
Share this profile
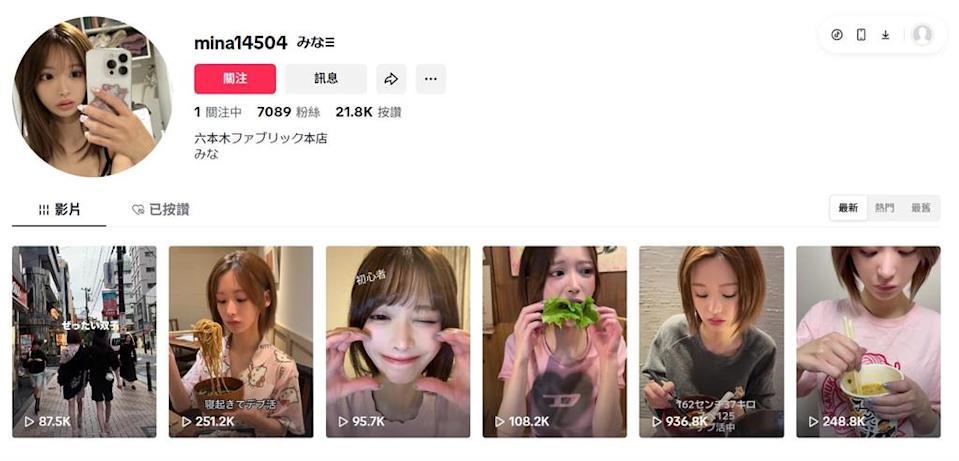click(391, 79)
